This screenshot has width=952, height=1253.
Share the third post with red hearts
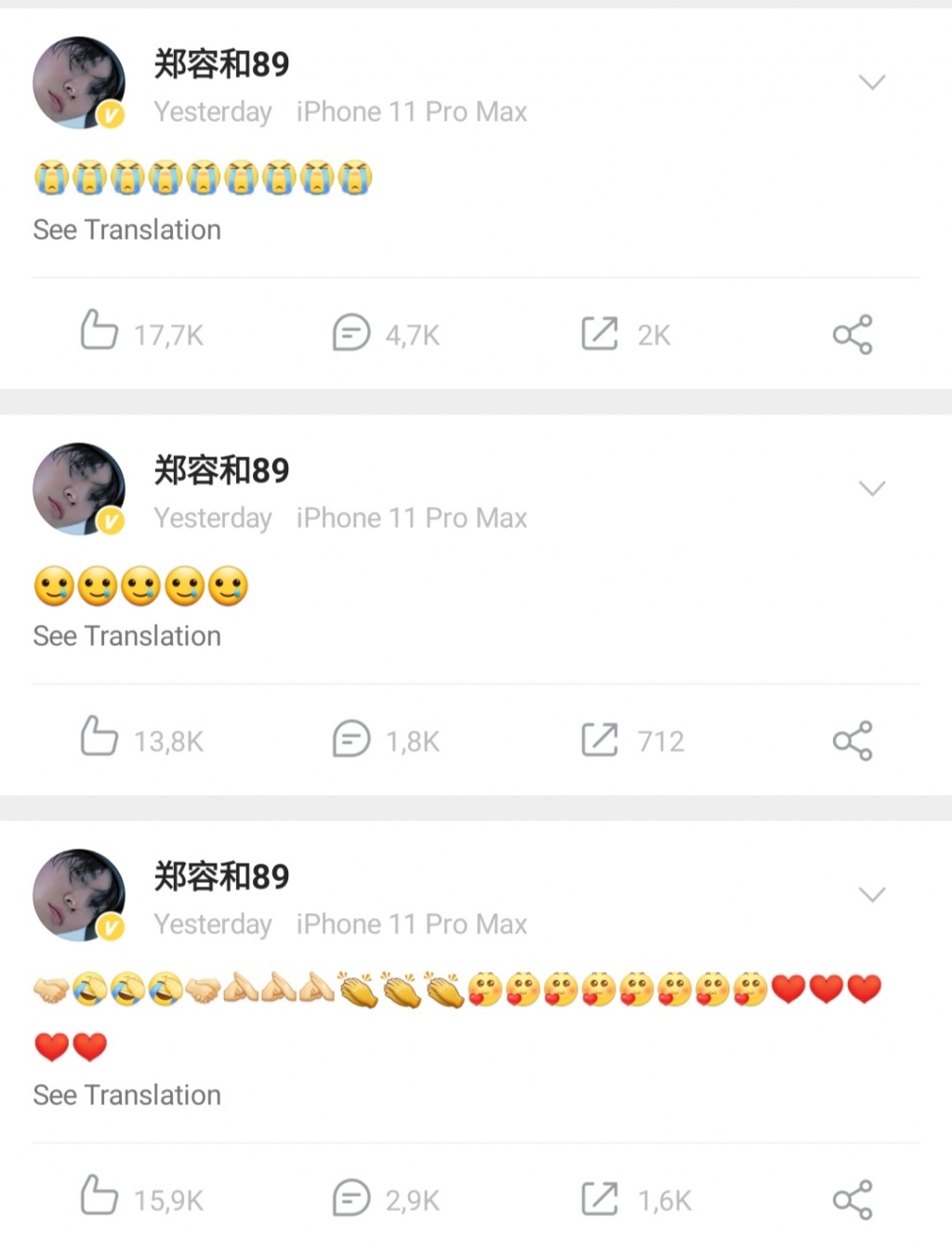(x=852, y=1200)
